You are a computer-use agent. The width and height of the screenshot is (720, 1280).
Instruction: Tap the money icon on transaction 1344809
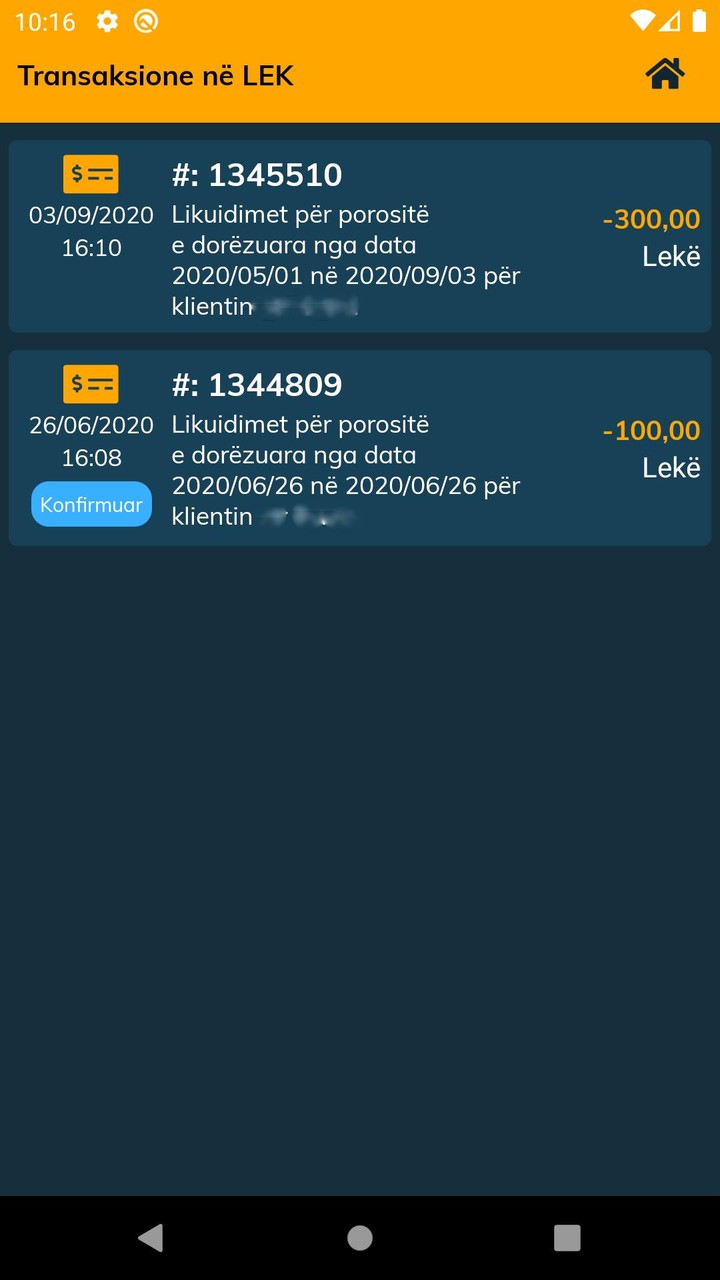click(x=91, y=383)
